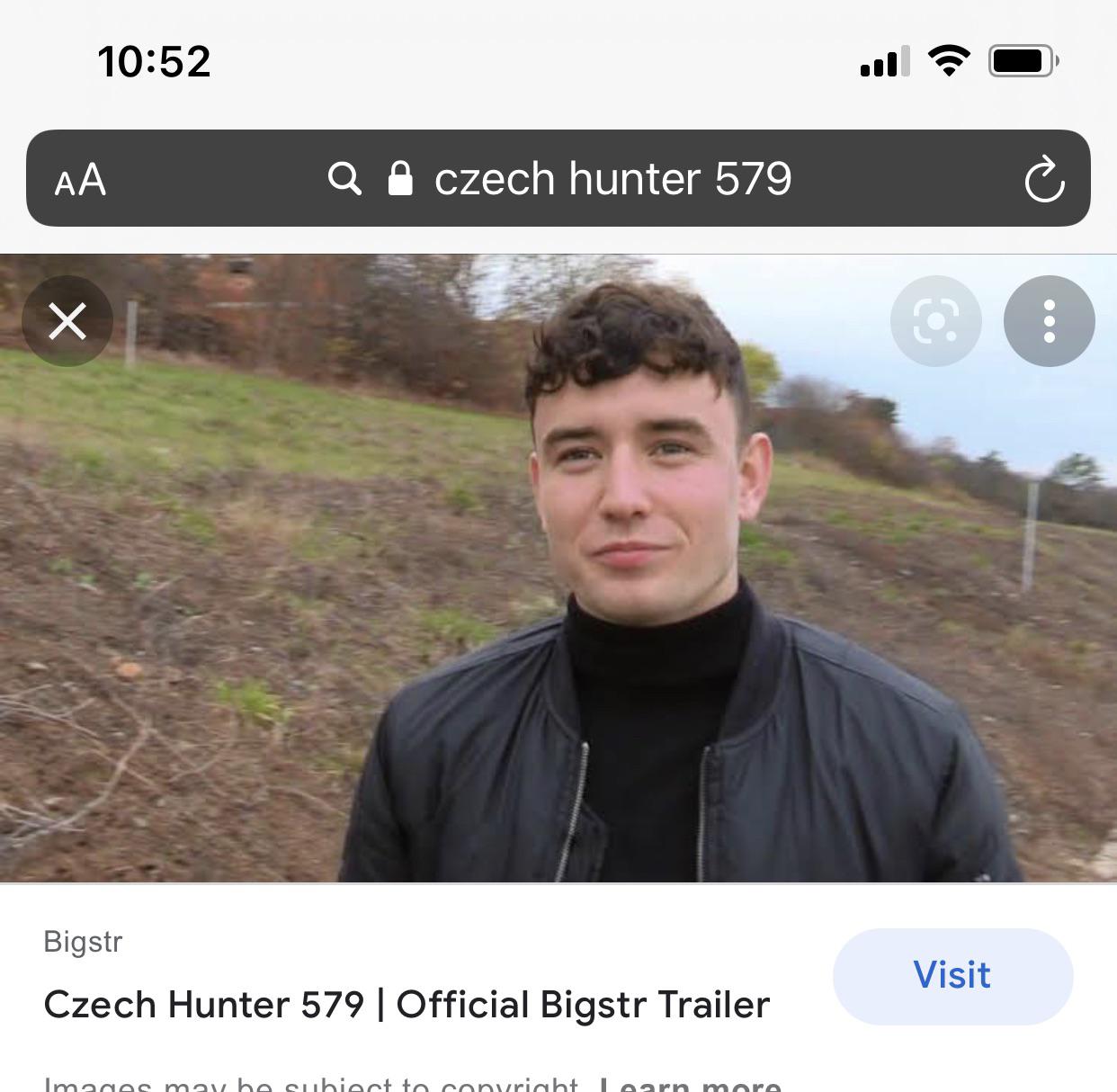1117x1092 pixels.
Task: Open the Czech Hunter 579 Bigstr Trailer result
Action: (407, 1005)
